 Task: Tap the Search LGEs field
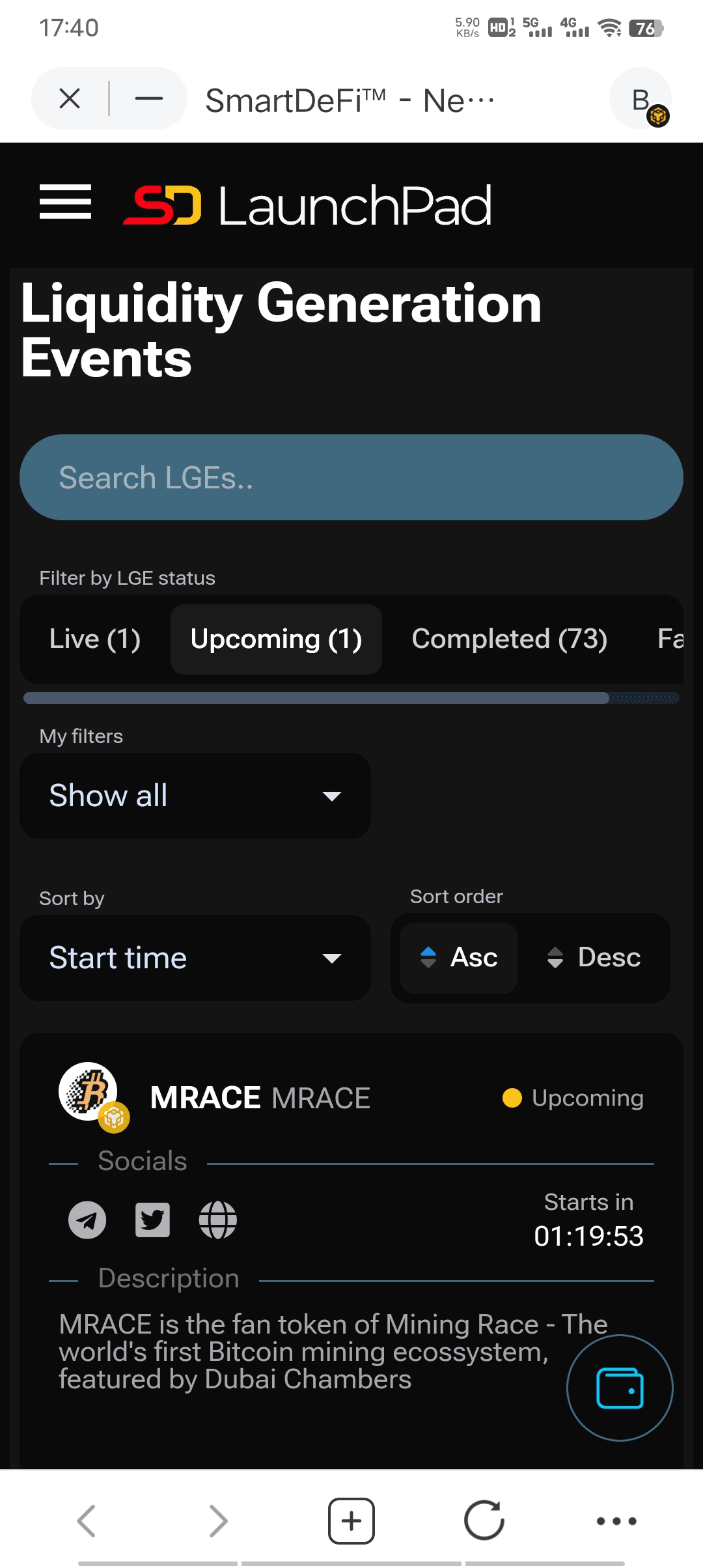[x=351, y=477]
